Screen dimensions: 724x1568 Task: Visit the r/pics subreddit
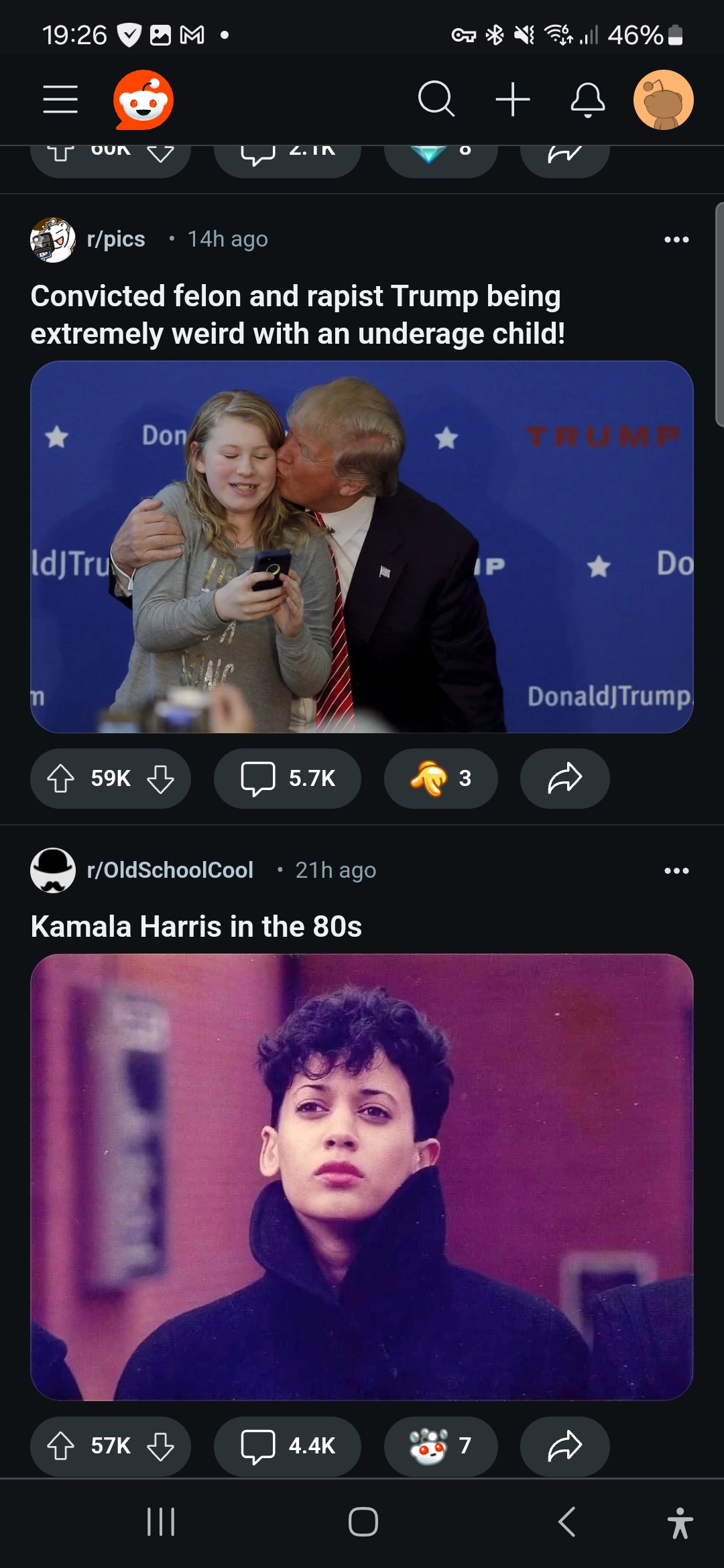coord(115,239)
